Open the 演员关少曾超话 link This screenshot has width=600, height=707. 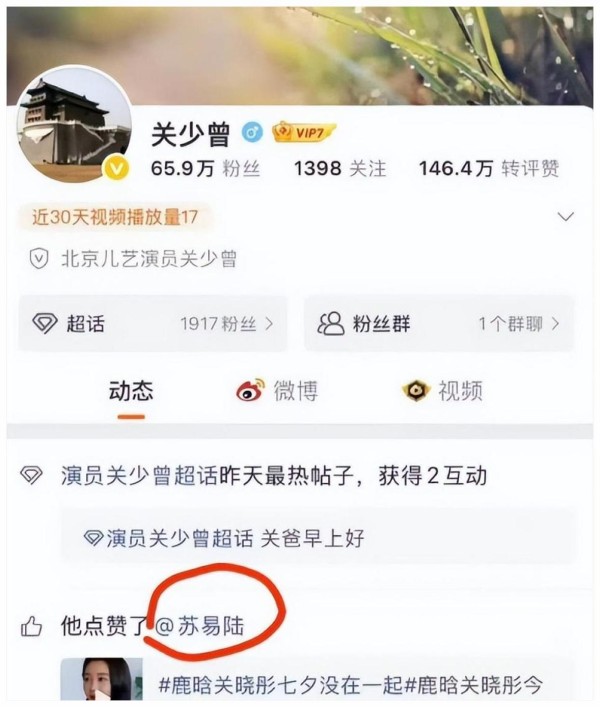pyautogui.click(x=138, y=476)
